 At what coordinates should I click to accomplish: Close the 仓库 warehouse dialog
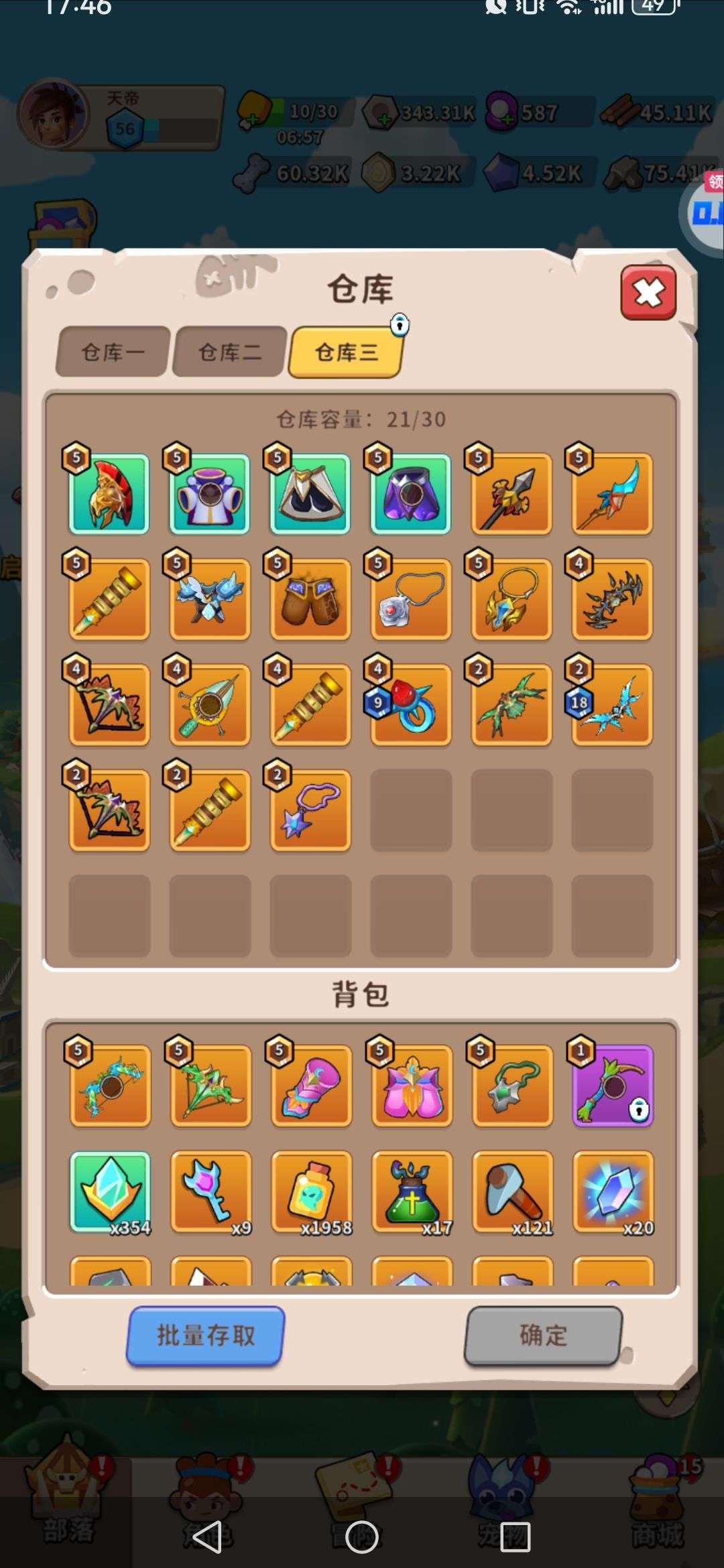point(648,292)
